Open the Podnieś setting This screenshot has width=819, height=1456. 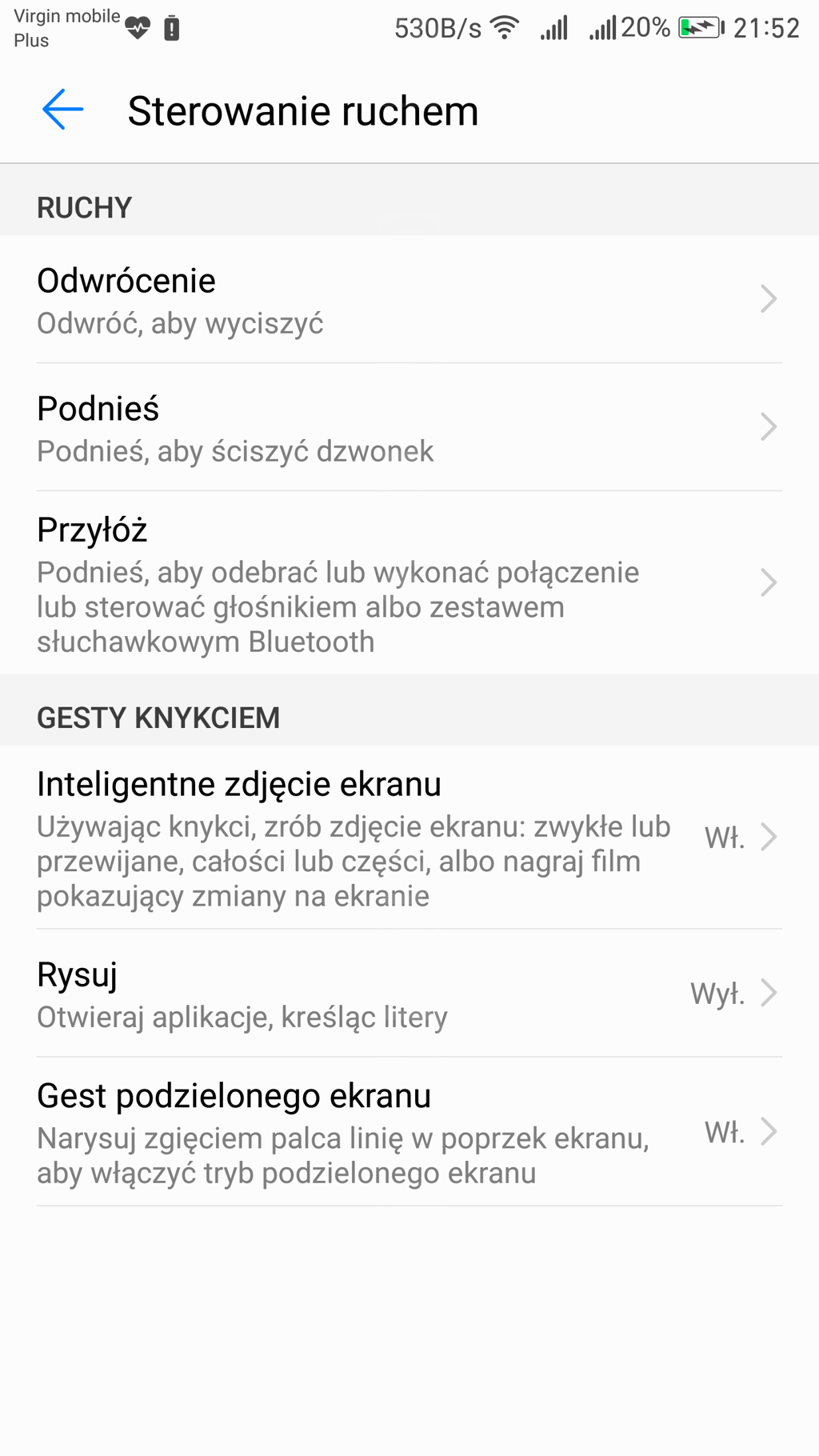(x=408, y=428)
